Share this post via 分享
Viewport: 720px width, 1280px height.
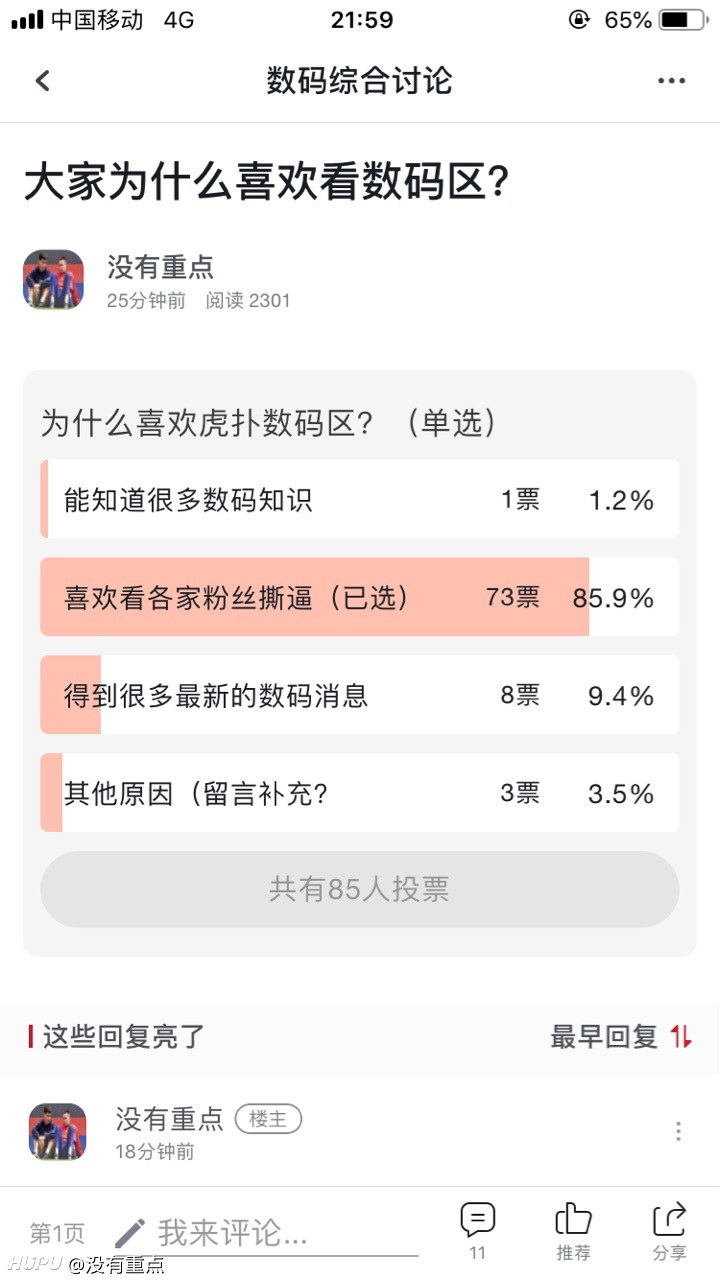(x=669, y=1231)
